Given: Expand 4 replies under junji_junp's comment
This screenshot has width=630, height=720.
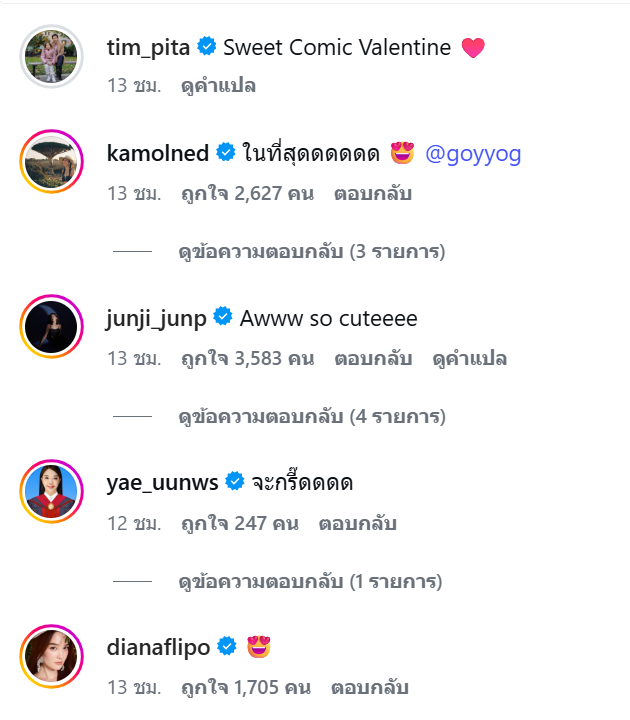Looking at the screenshot, I should click(310, 416).
